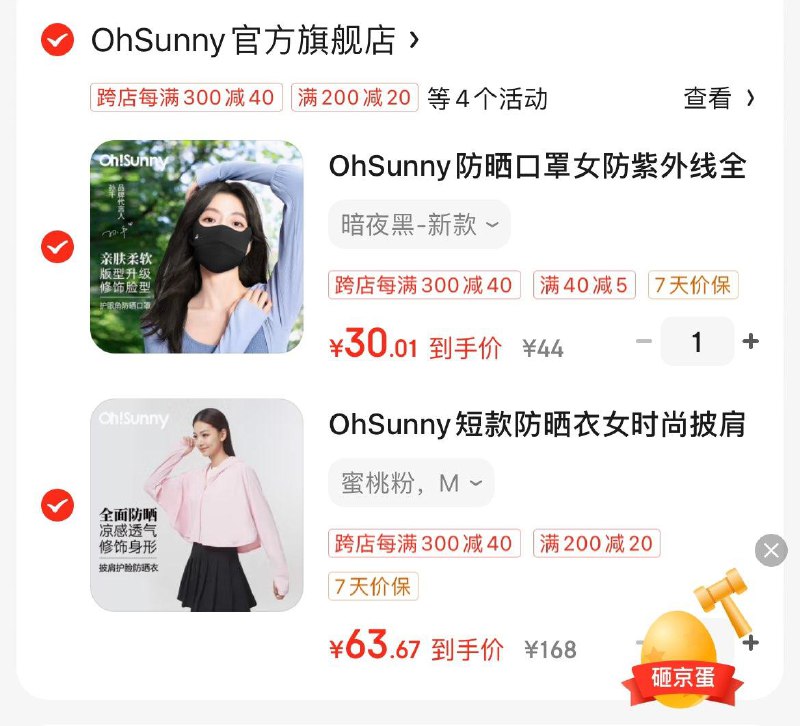The image size is (800, 726).
Task: Open the OhSunny官方旗舰店 store page
Action: pos(255,41)
